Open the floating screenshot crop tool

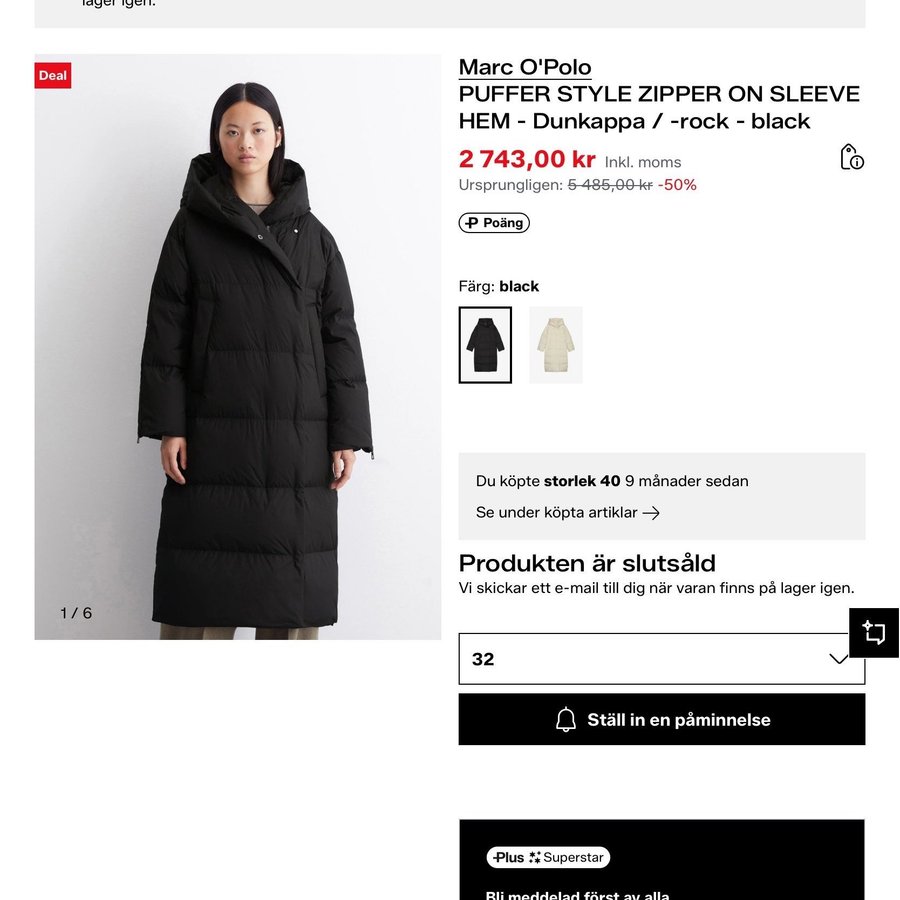(874, 633)
